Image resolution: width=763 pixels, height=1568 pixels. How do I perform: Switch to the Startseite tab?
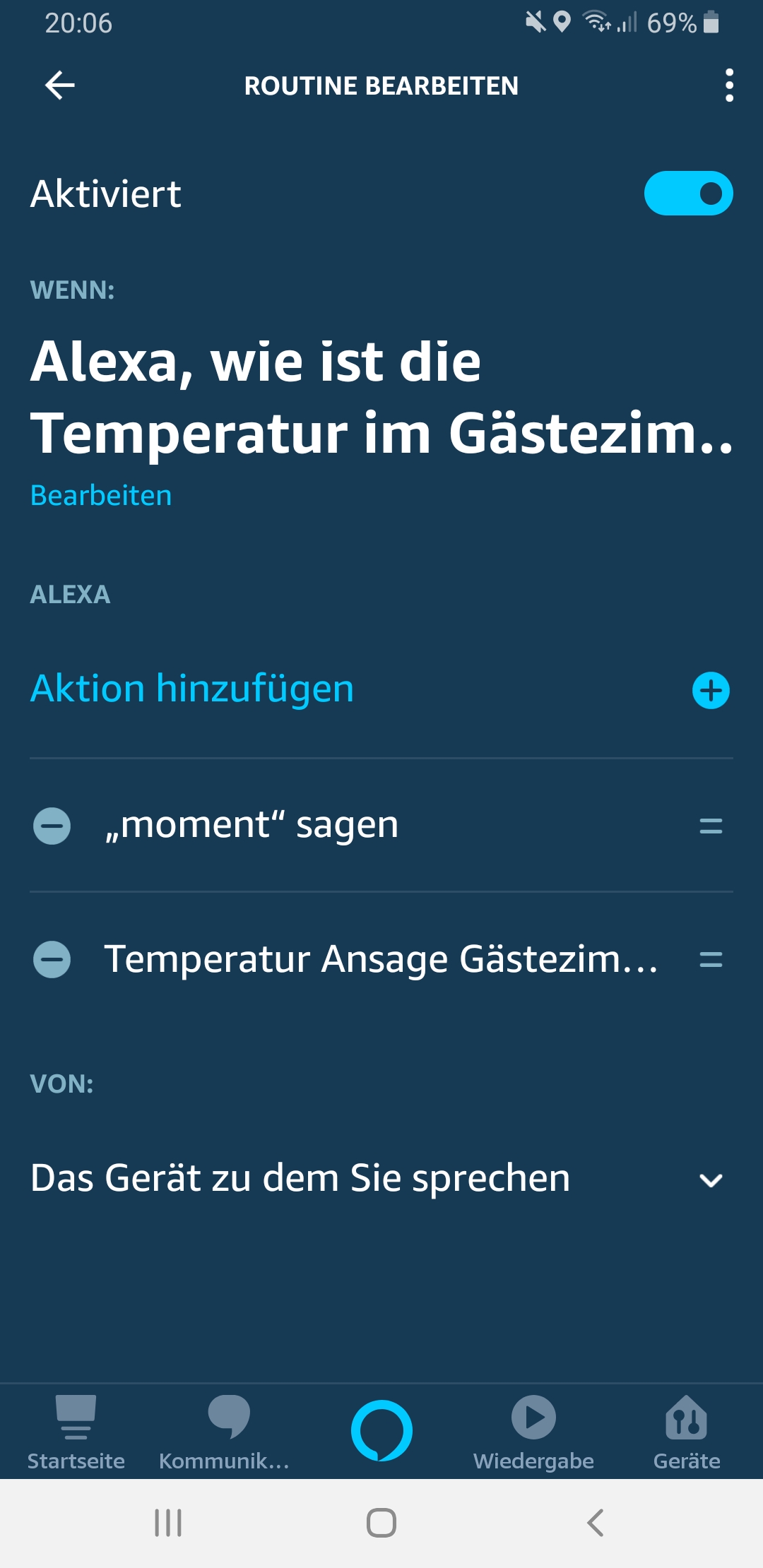point(76,1431)
